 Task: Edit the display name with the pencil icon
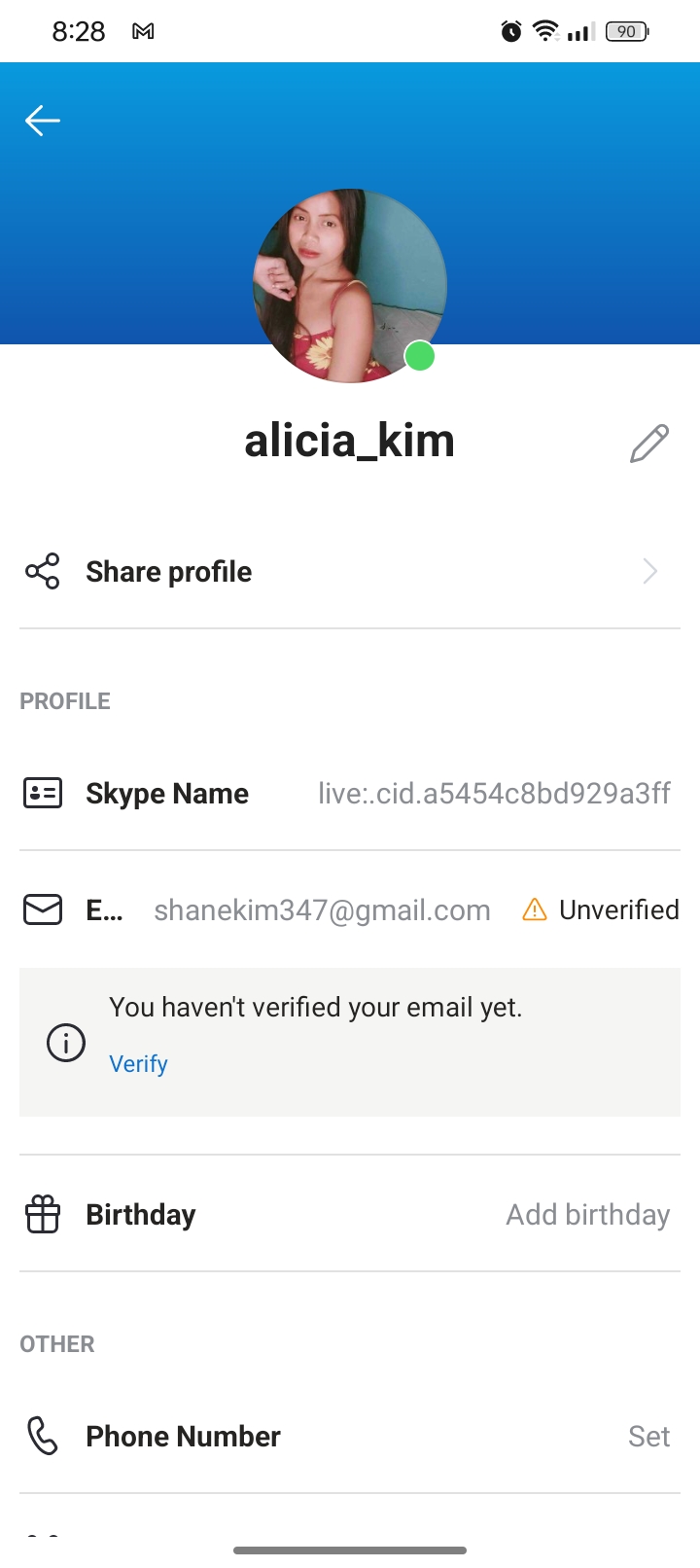coord(648,444)
